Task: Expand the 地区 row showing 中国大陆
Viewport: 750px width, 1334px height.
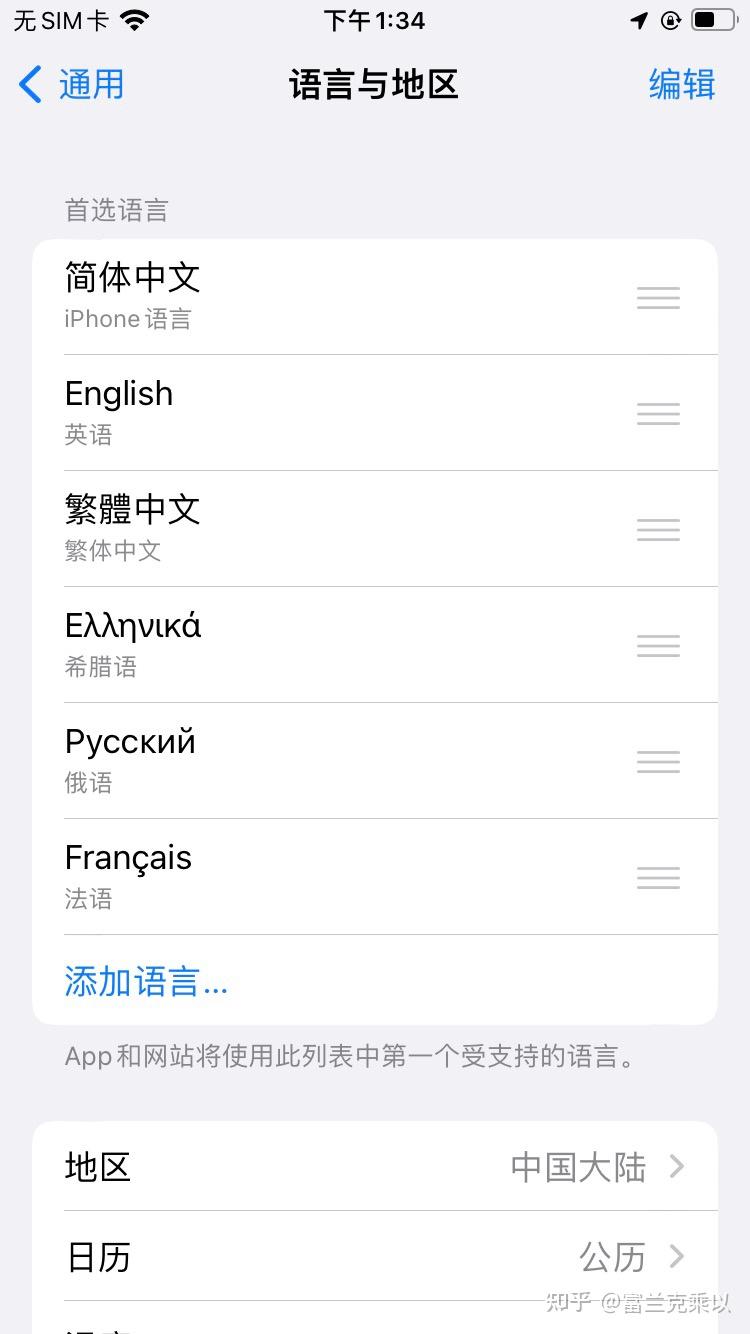Action: [x=375, y=1167]
